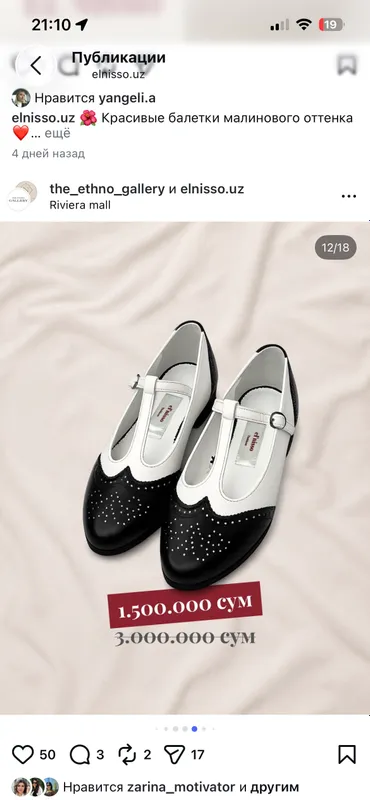The height and width of the screenshot is (800, 370).
Task: Go back with the top-left arrow
Action: (x=35, y=66)
